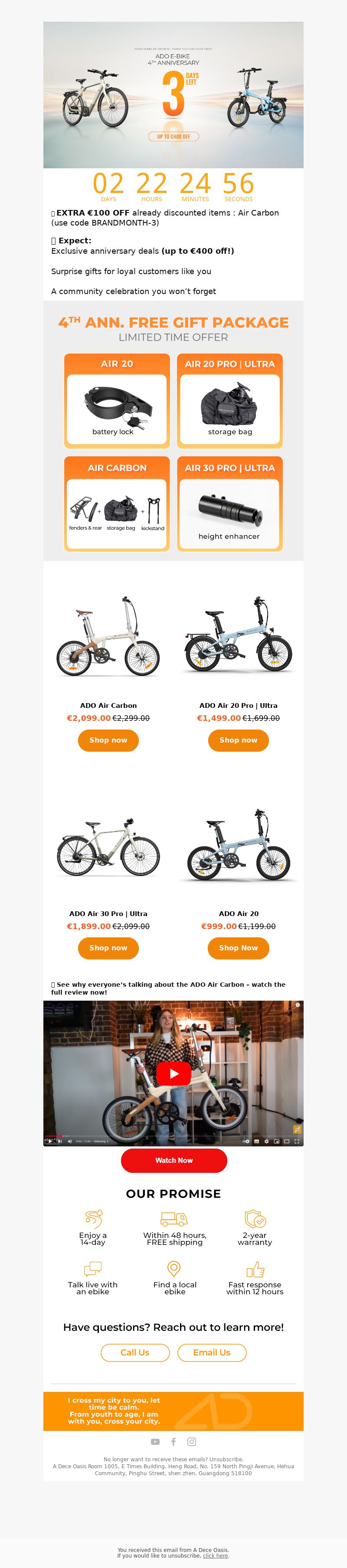The height and width of the screenshot is (1568, 347).
Task: Shop now for ADO Air 20 Pro | Ultra
Action: click(238, 740)
